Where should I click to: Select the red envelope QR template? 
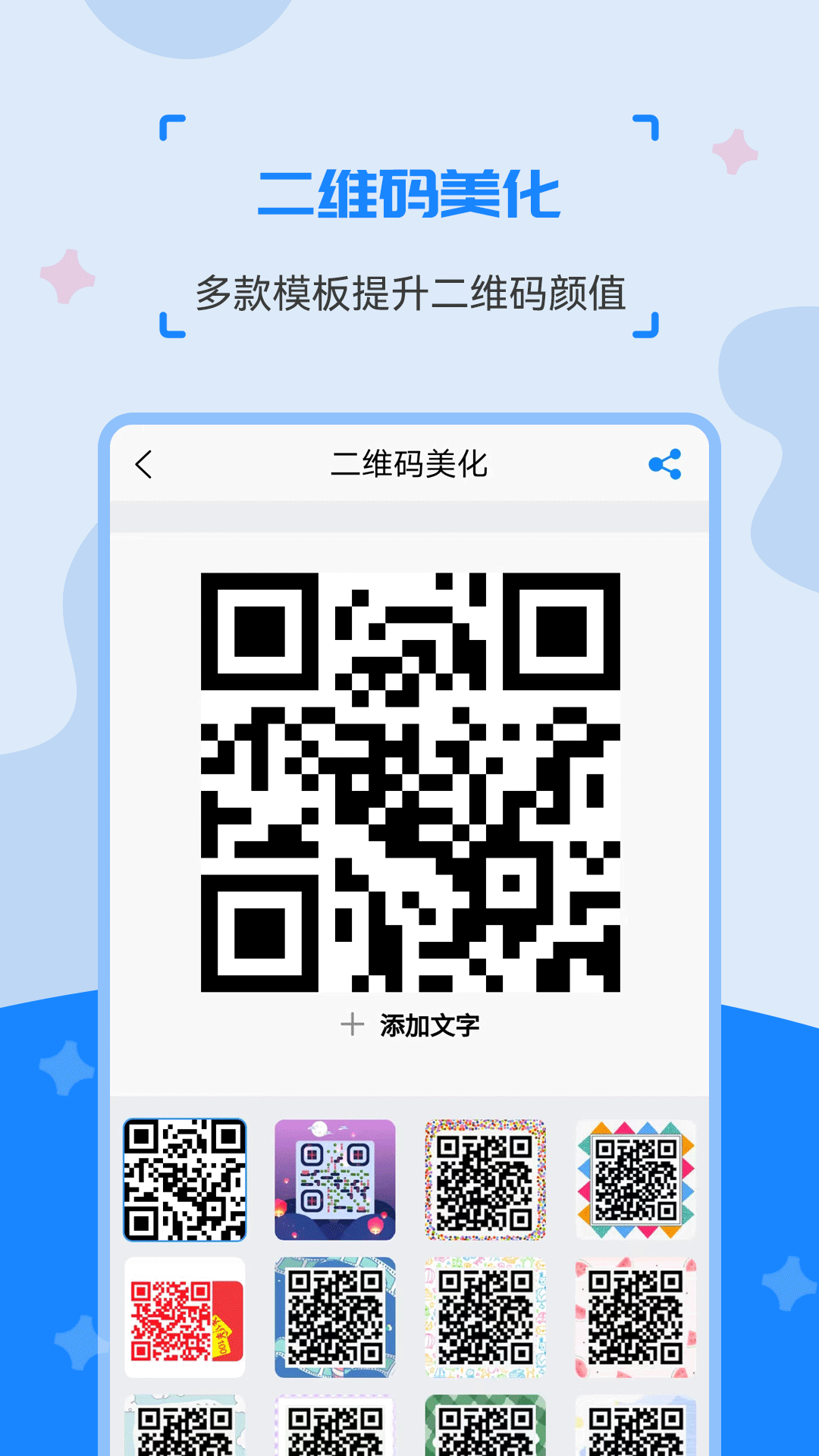[x=184, y=1319]
